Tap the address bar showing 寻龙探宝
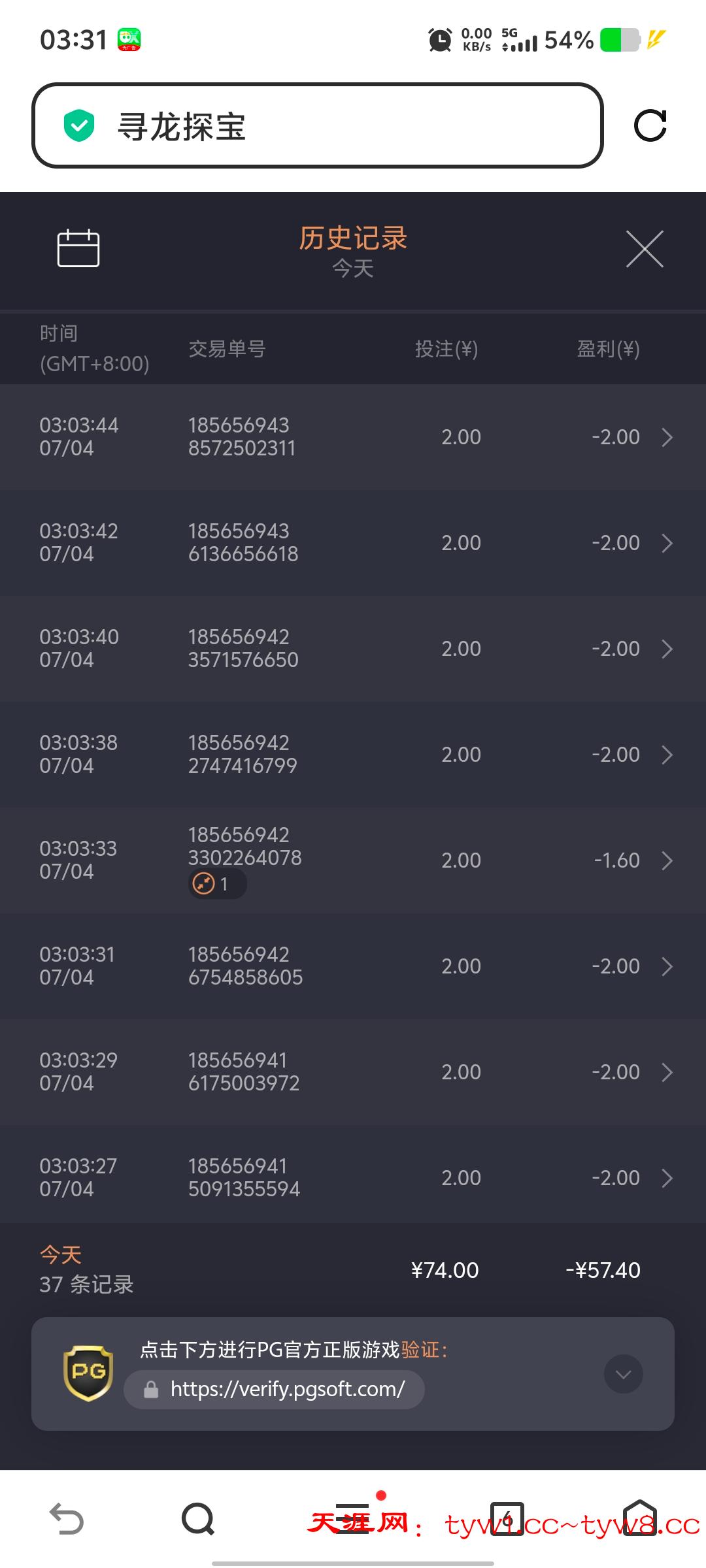The width and height of the screenshot is (706, 1568). 317,125
